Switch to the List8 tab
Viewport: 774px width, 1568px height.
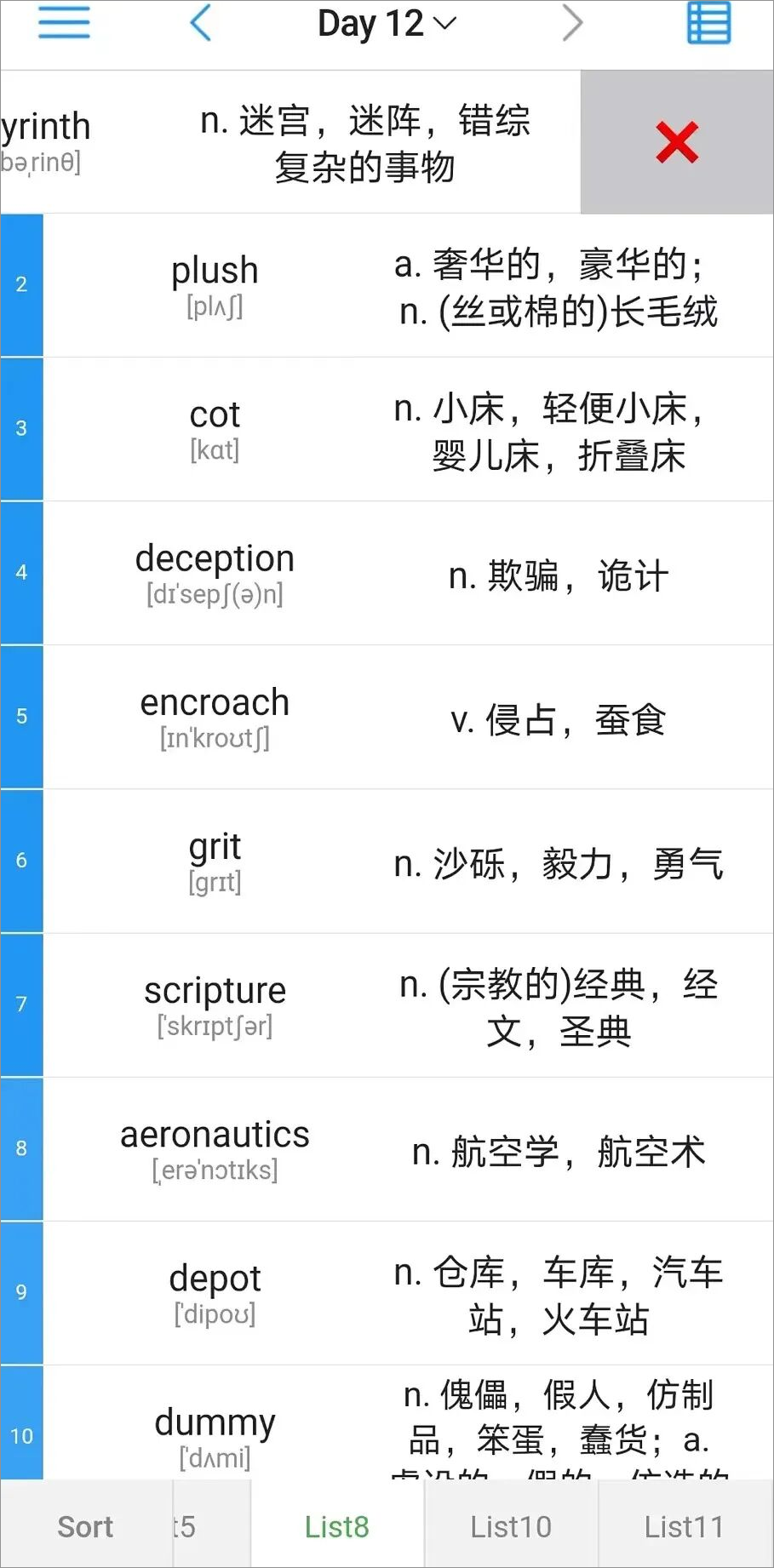pos(337,1526)
